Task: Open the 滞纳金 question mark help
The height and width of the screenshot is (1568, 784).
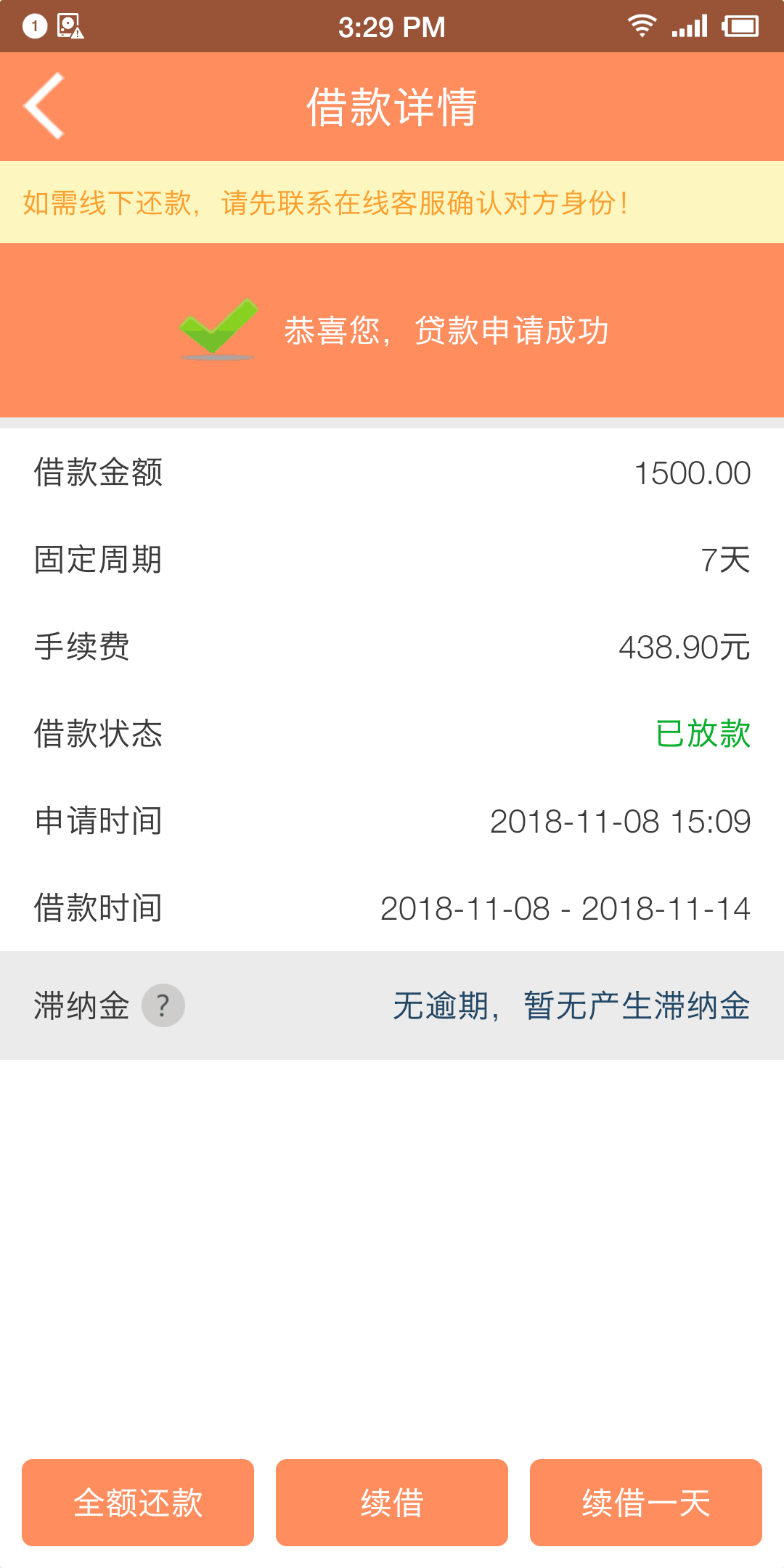Action: [x=163, y=1005]
